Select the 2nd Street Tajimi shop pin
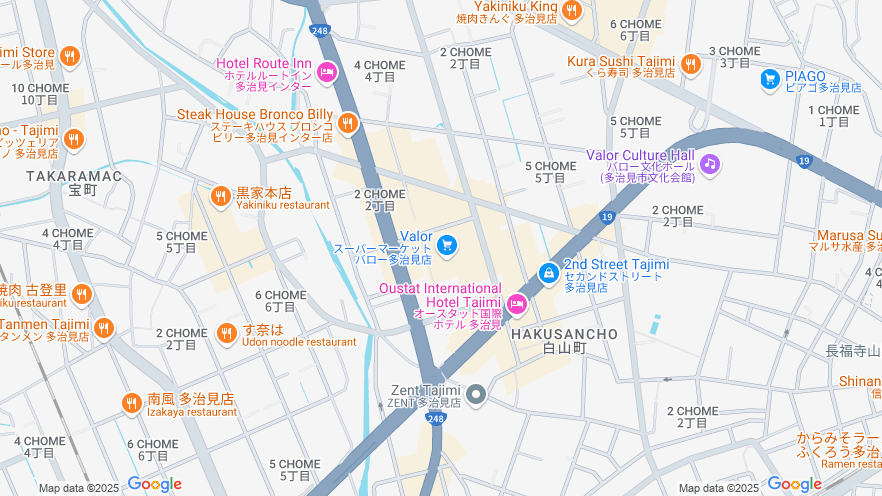Screen dimensions: 882x496 tap(548, 272)
